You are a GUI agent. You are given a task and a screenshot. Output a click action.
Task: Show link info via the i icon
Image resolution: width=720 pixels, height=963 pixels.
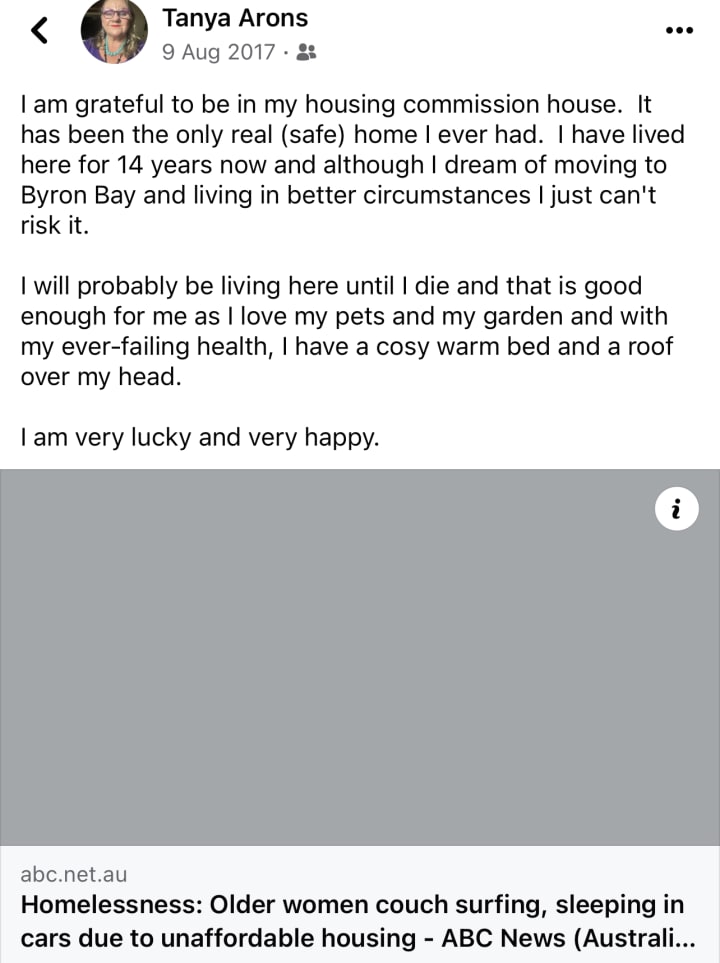click(676, 510)
